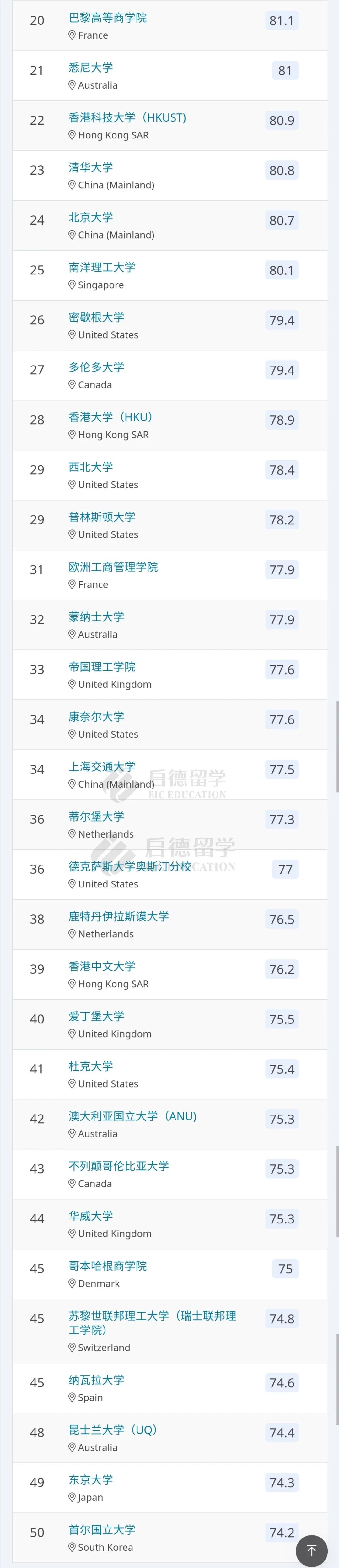
Task: Open 欧洲工商管理学院 link
Action: tap(113, 567)
